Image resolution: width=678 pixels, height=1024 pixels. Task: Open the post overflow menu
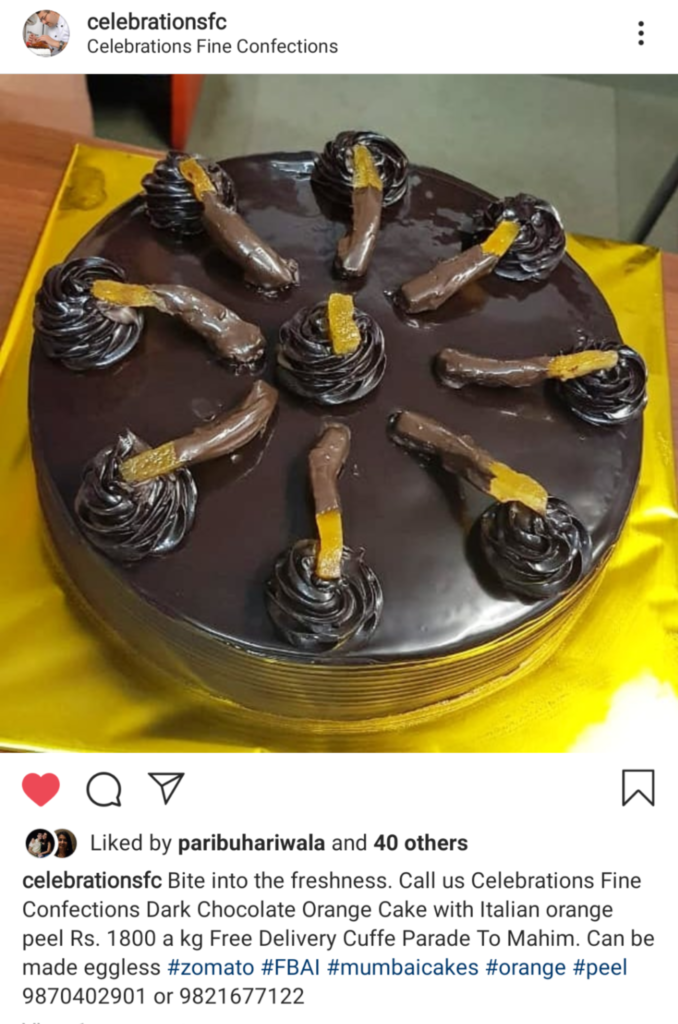[640, 33]
